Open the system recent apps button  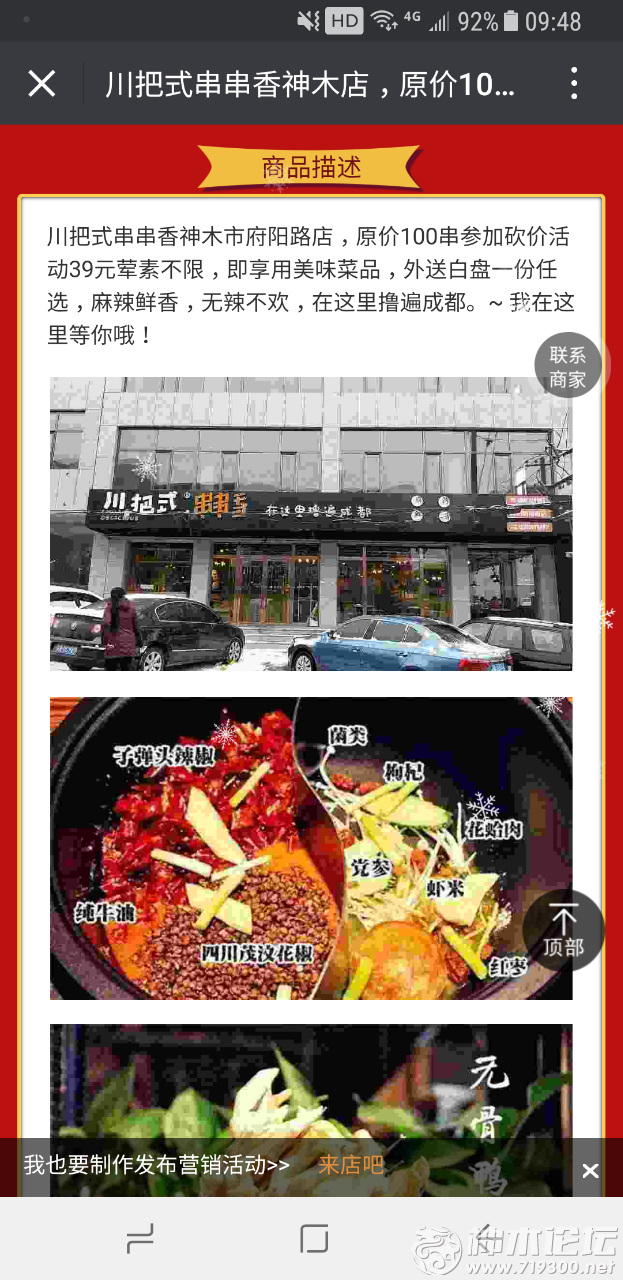point(140,1240)
